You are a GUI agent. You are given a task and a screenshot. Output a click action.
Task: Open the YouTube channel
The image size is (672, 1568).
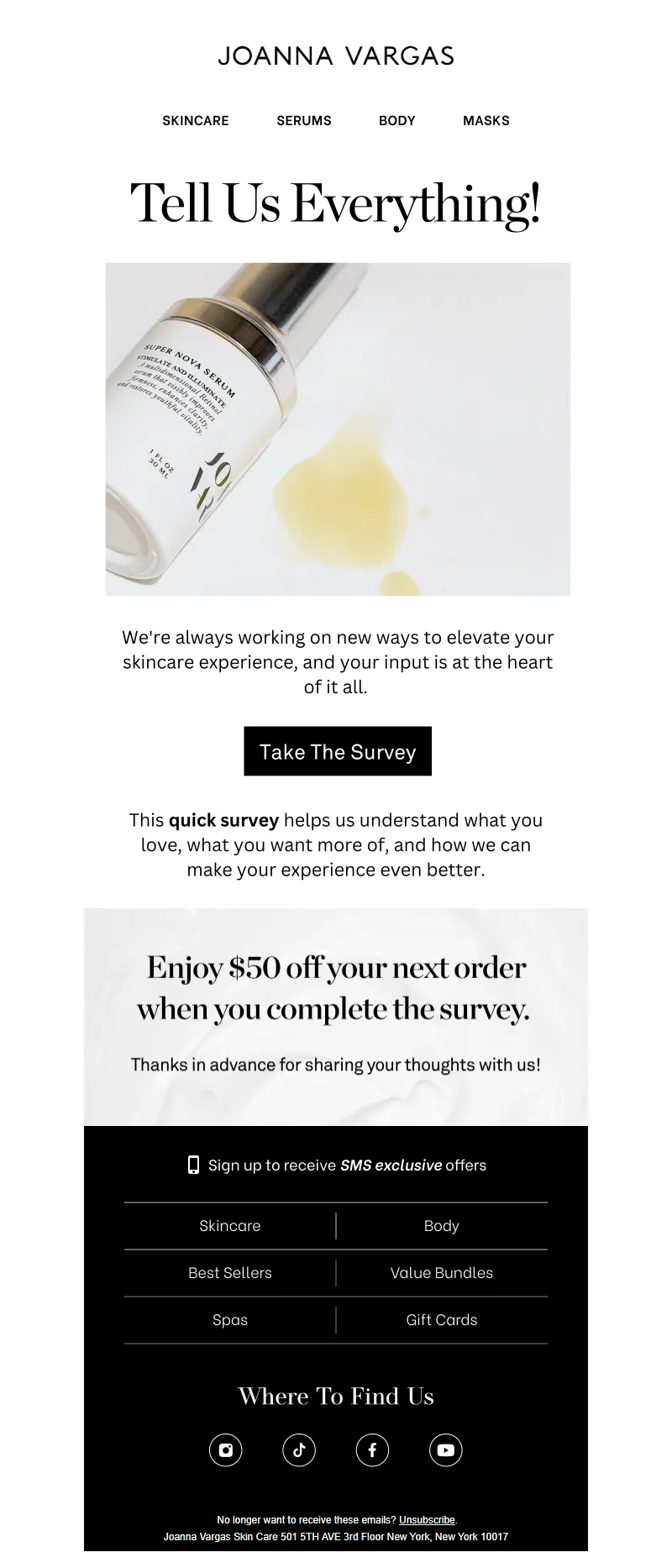click(x=446, y=1450)
